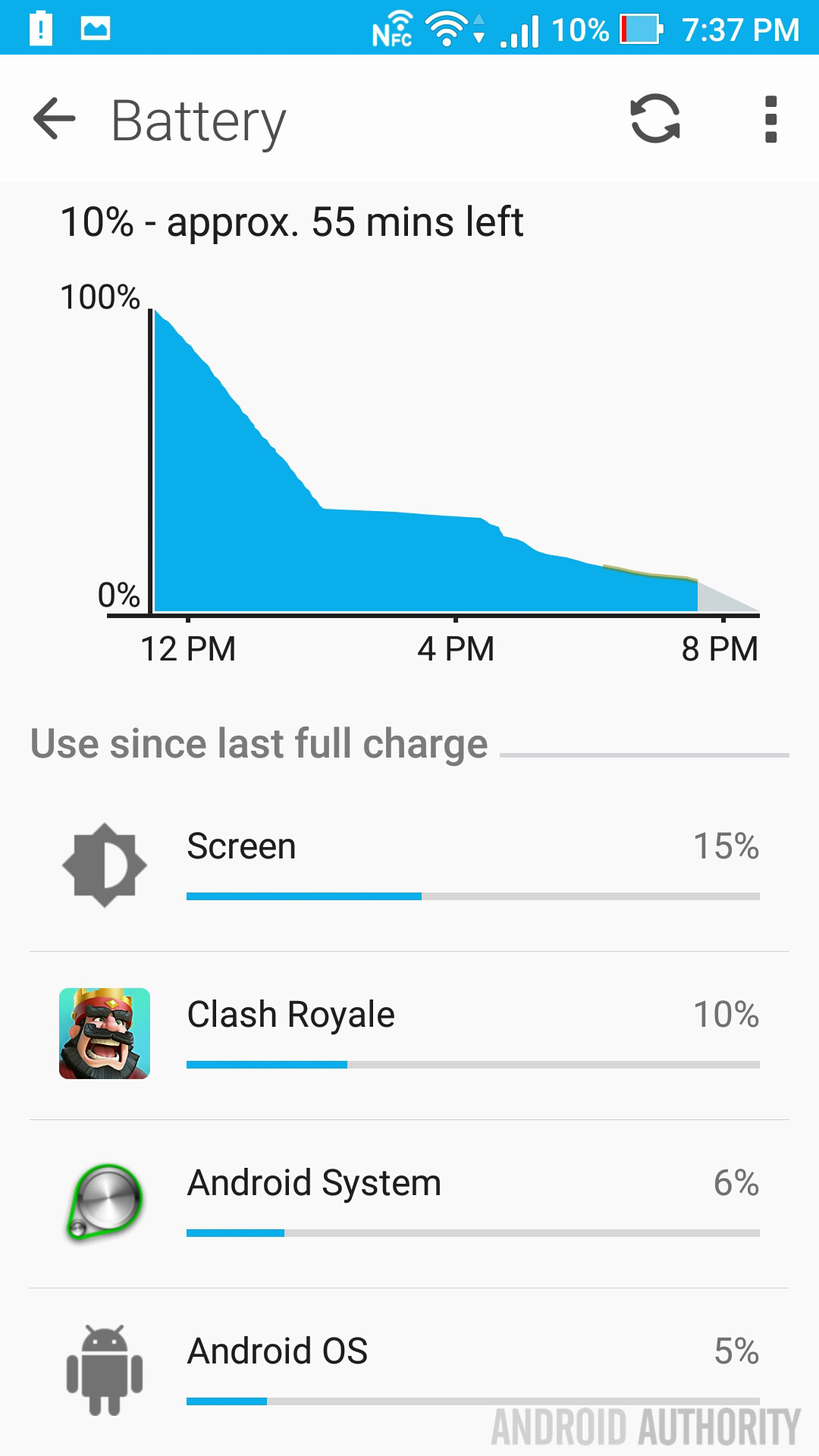Open Screen battery usage details
Image resolution: width=819 pixels, height=1456 pixels.
click(409, 866)
